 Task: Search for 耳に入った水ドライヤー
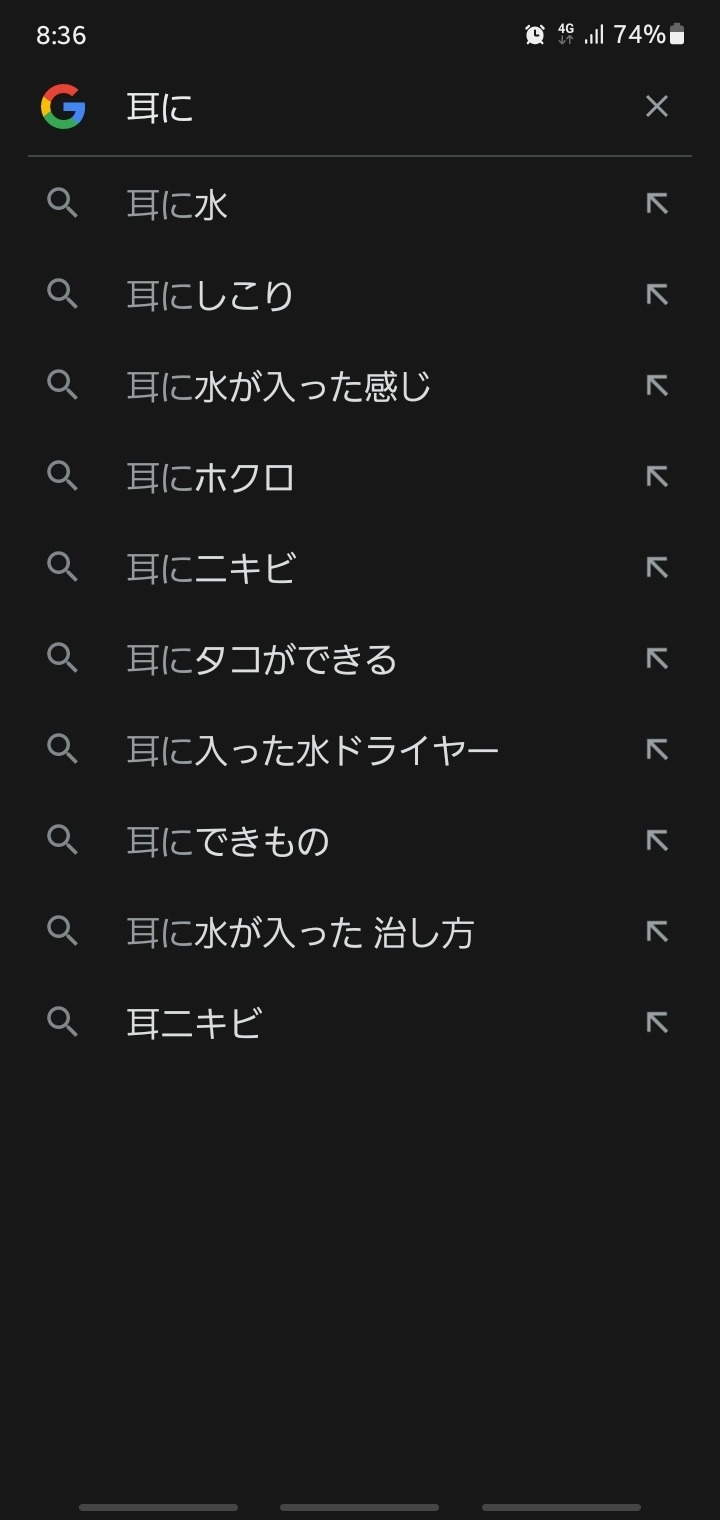pos(360,750)
